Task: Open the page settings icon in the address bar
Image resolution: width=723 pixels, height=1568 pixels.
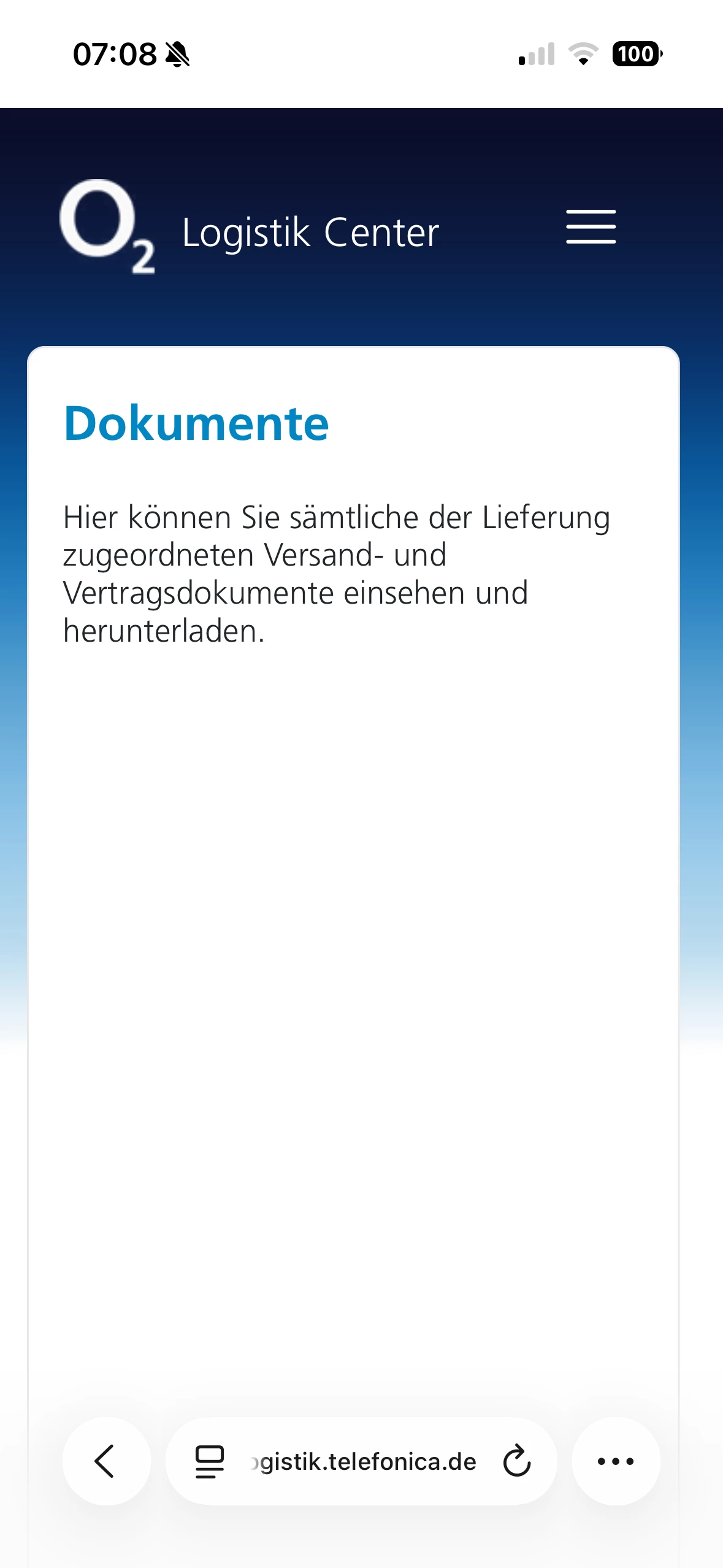Action: [210, 1461]
